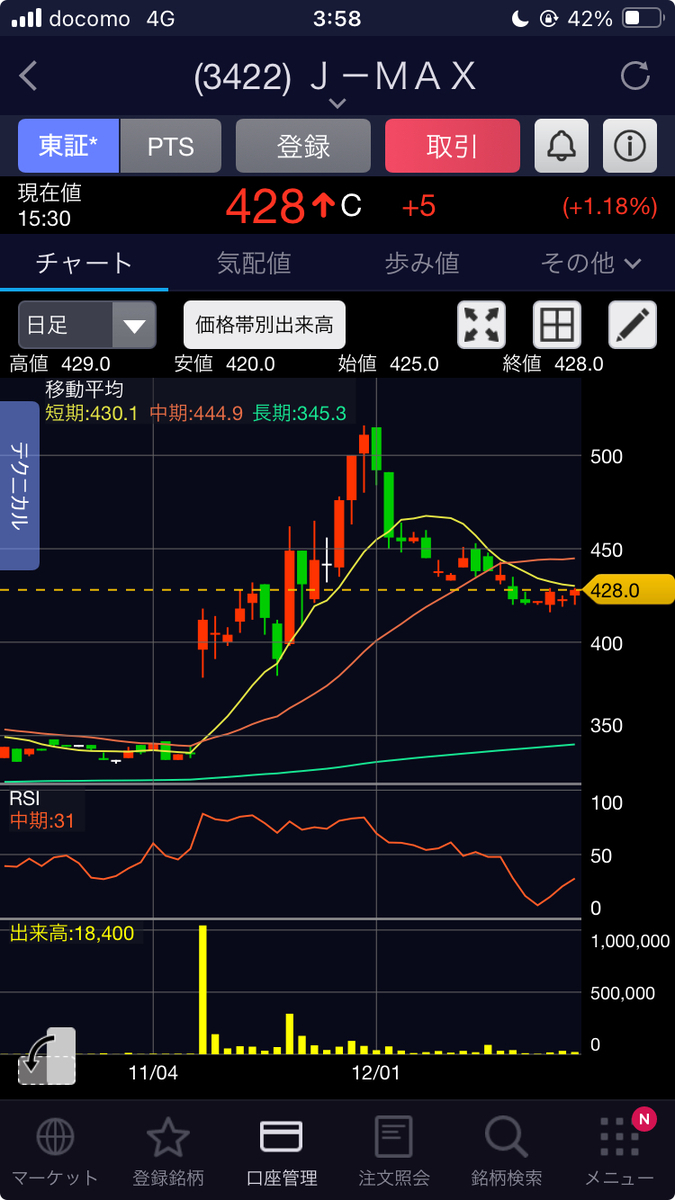Refresh the stock quote
The height and width of the screenshot is (1200, 675).
click(x=635, y=76)
